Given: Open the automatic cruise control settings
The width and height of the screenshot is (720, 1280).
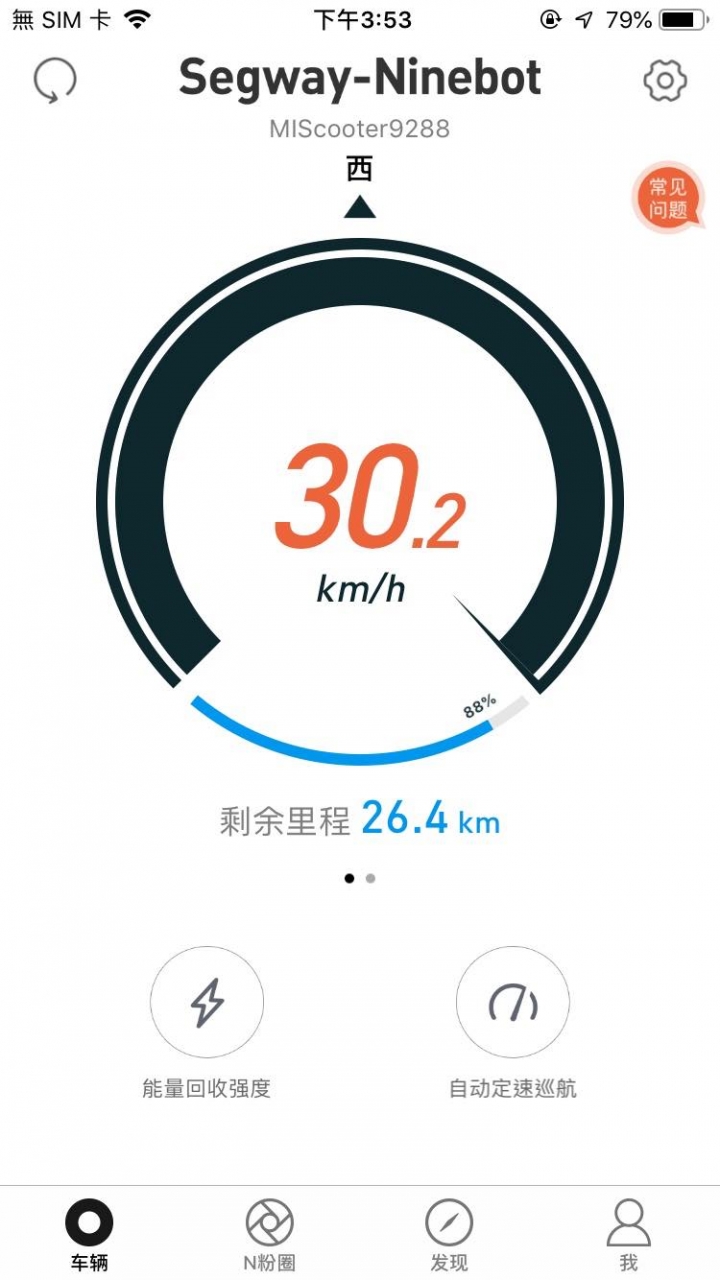Looking at the screenshot, I should [x=513, y=1002].
